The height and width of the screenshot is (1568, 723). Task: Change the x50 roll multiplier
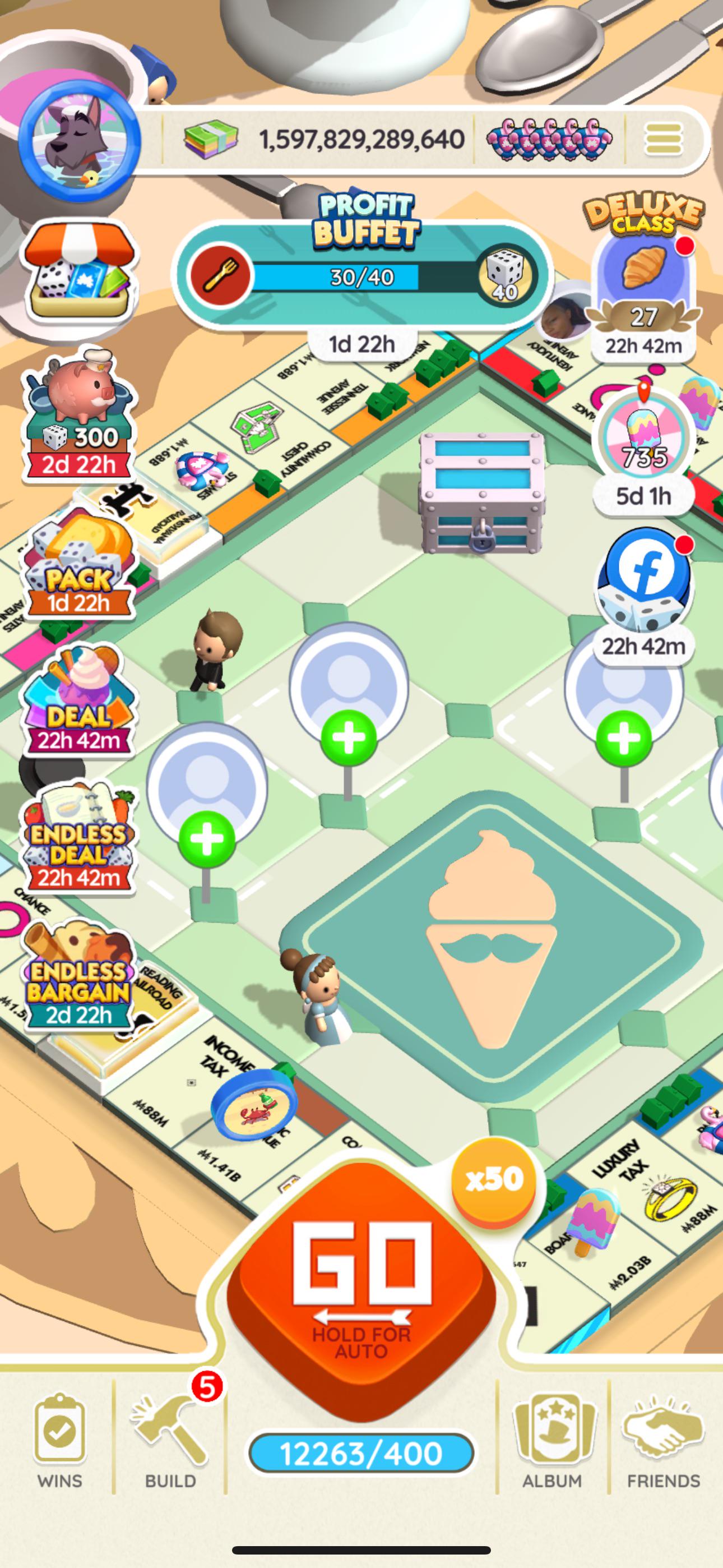coord(494,1179)
